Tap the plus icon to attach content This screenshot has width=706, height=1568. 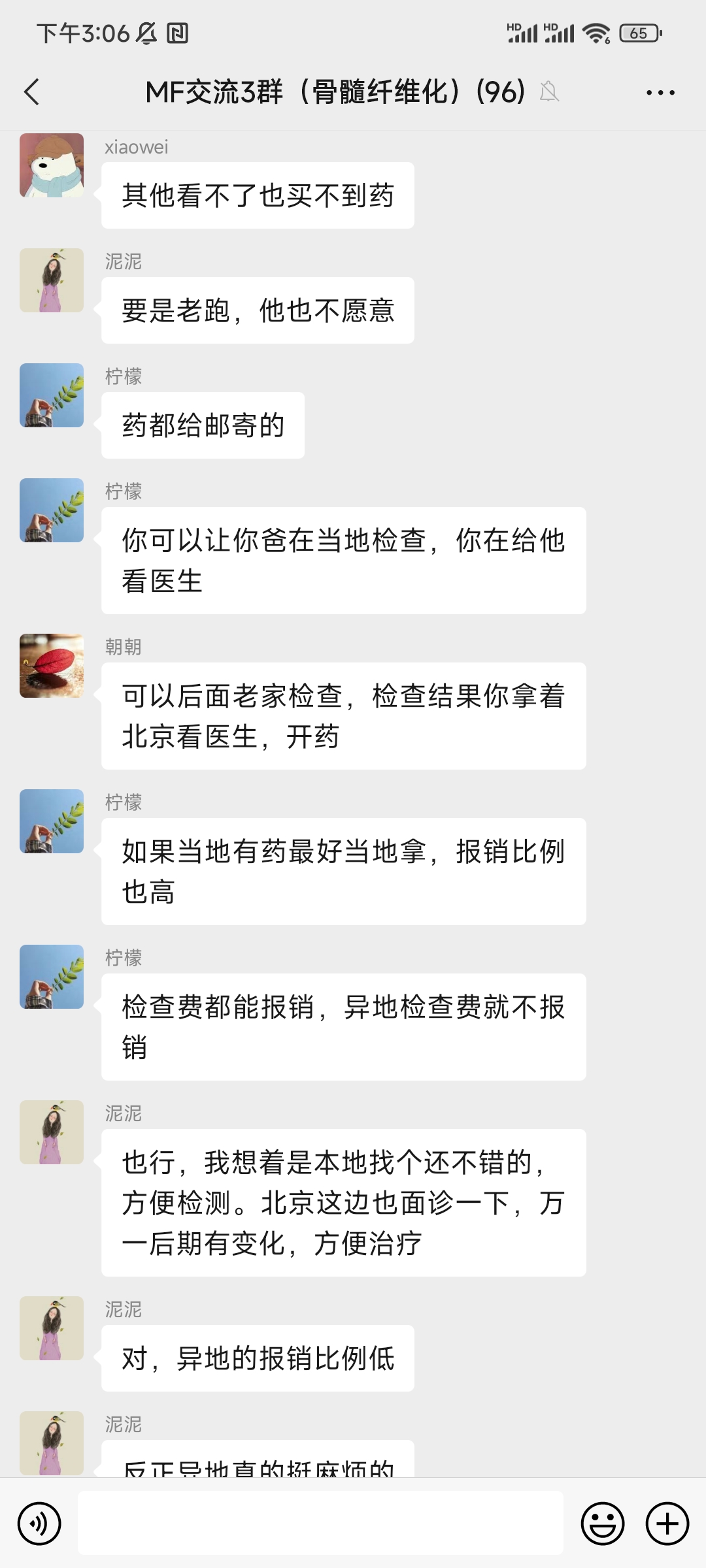(665, 1523)
